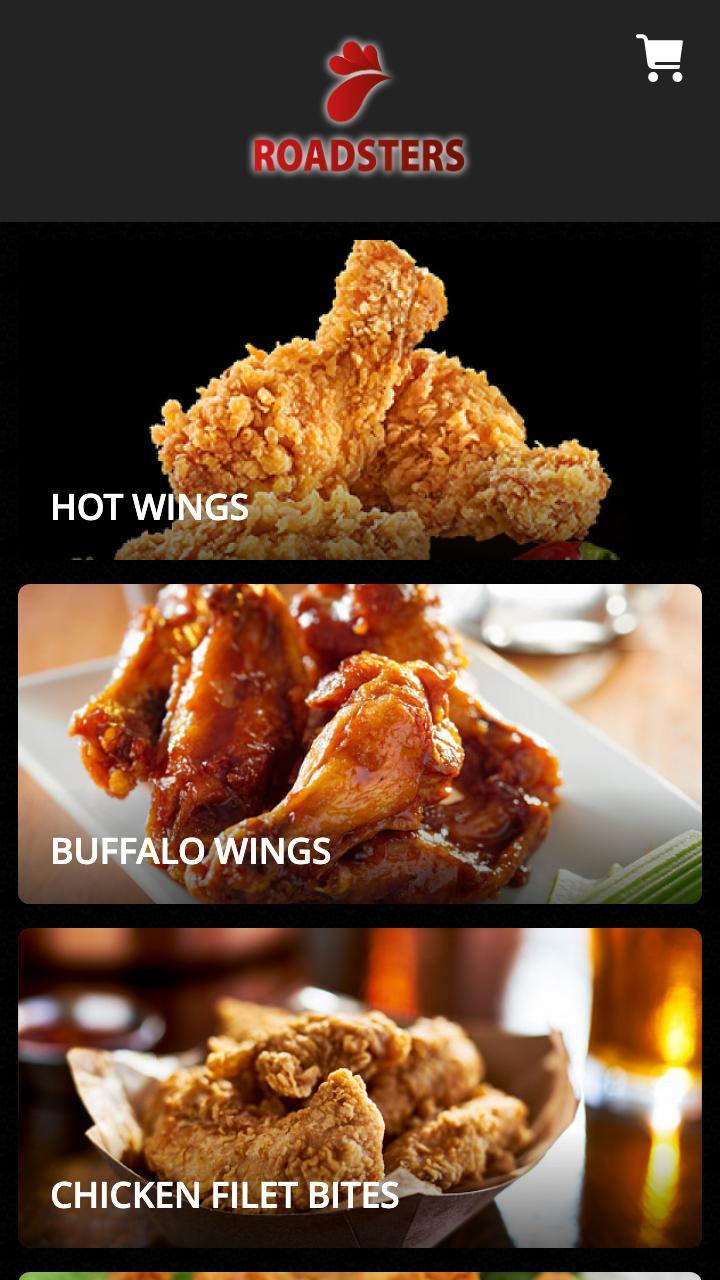Select the Buffalo Wings card
The image size is (720, 1280).
(360, 744)
